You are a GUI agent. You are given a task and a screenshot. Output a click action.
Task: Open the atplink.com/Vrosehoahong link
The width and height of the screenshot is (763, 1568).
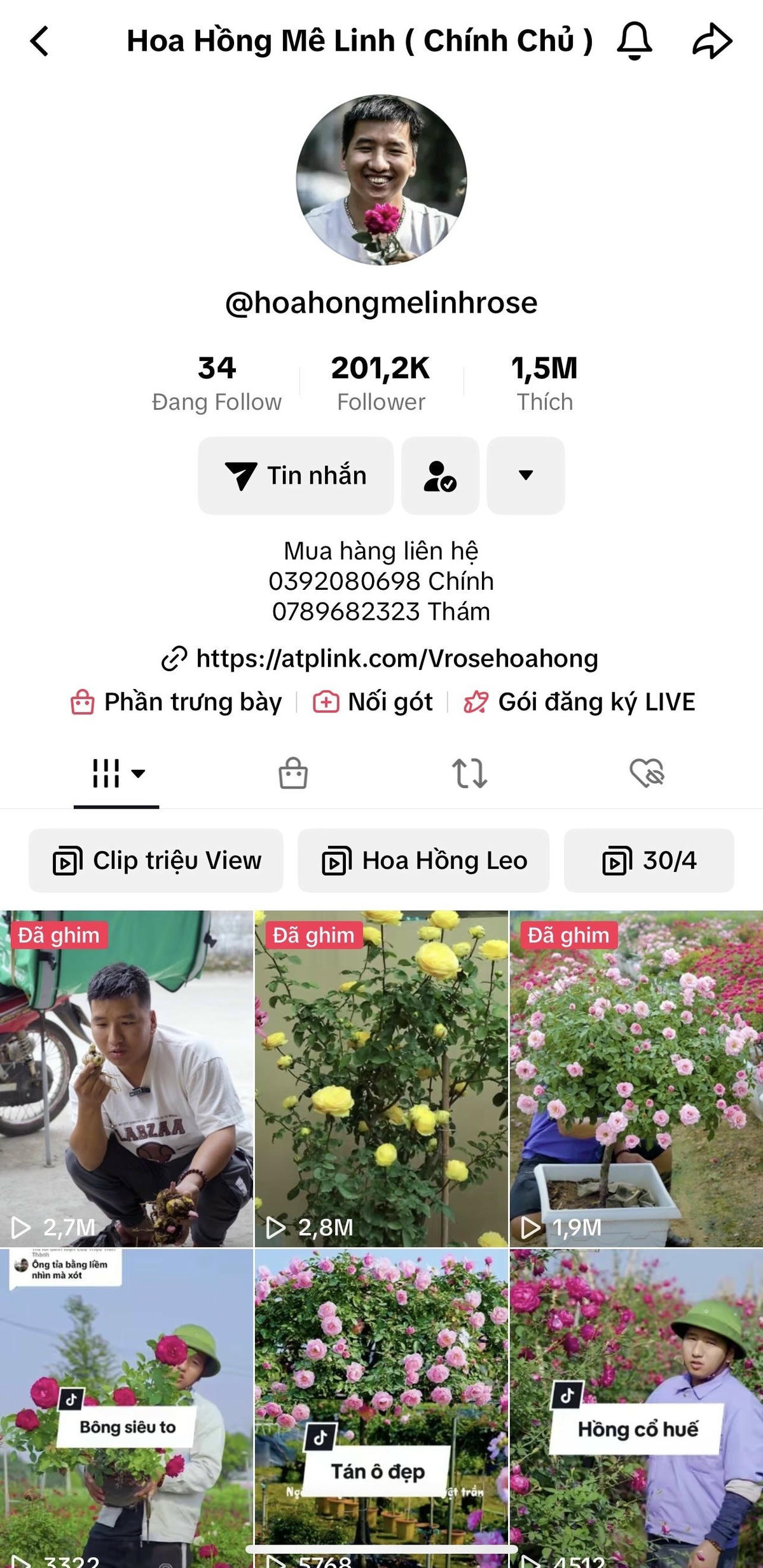coord(381,658)
